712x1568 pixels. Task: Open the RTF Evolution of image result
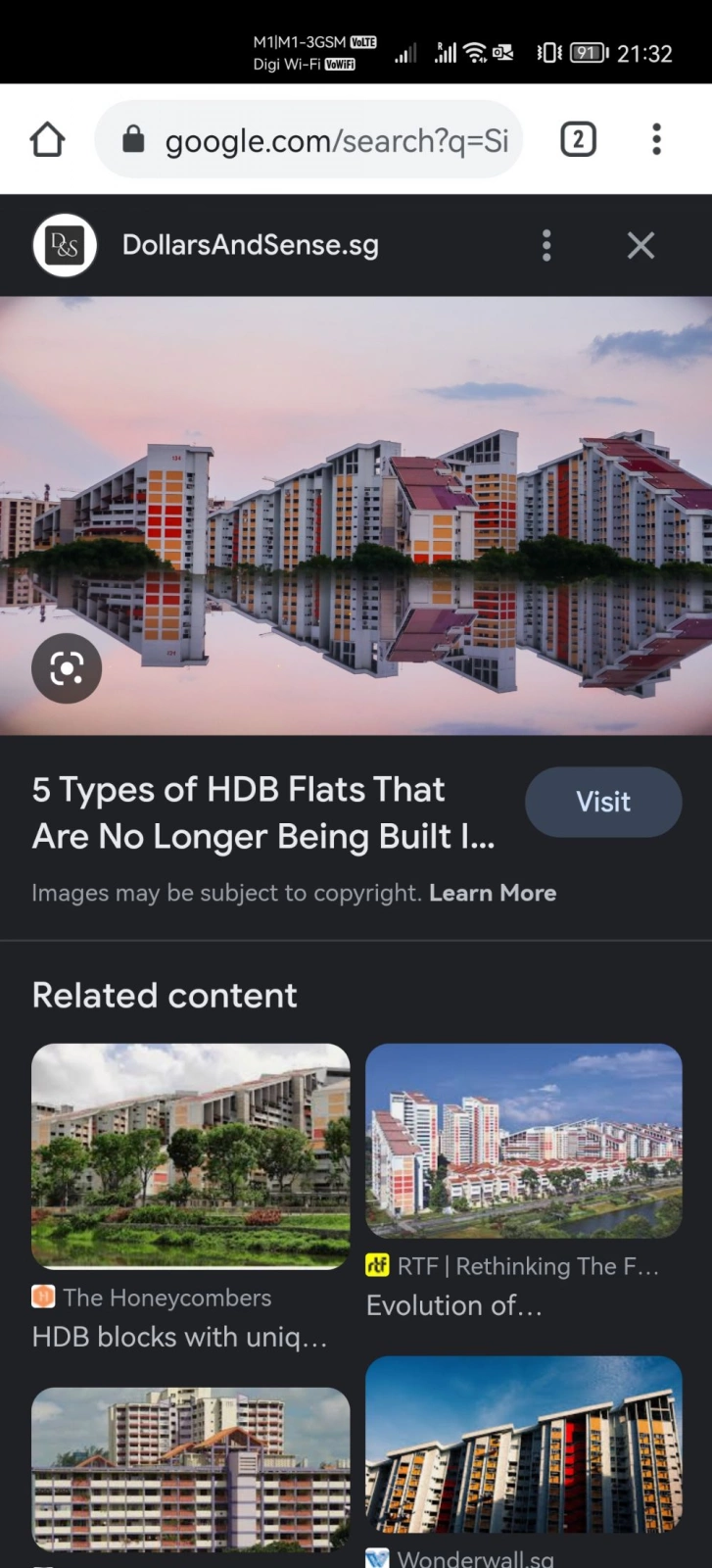(x=524, y=1141)
